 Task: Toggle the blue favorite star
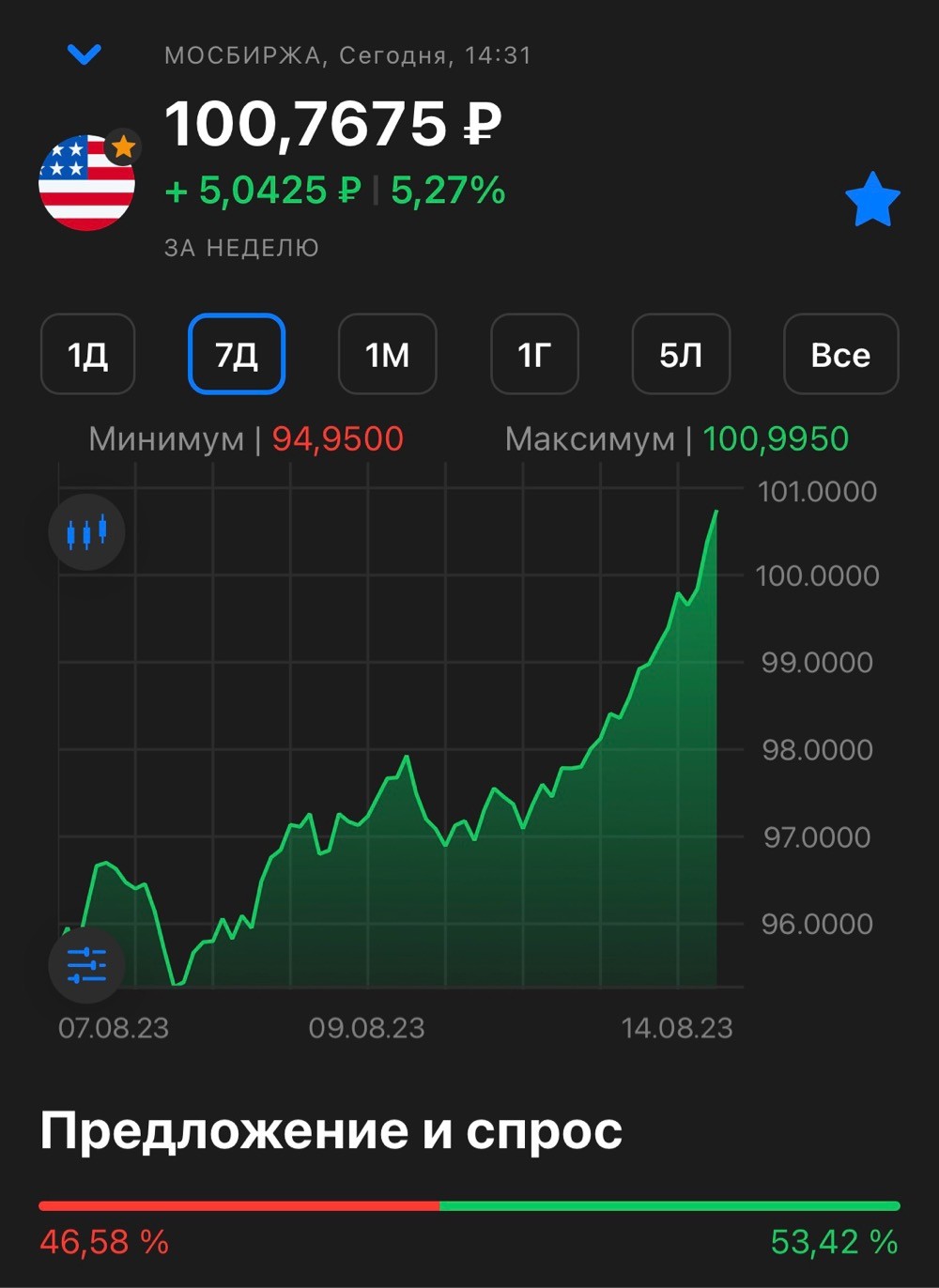click(x=872, y=200)
